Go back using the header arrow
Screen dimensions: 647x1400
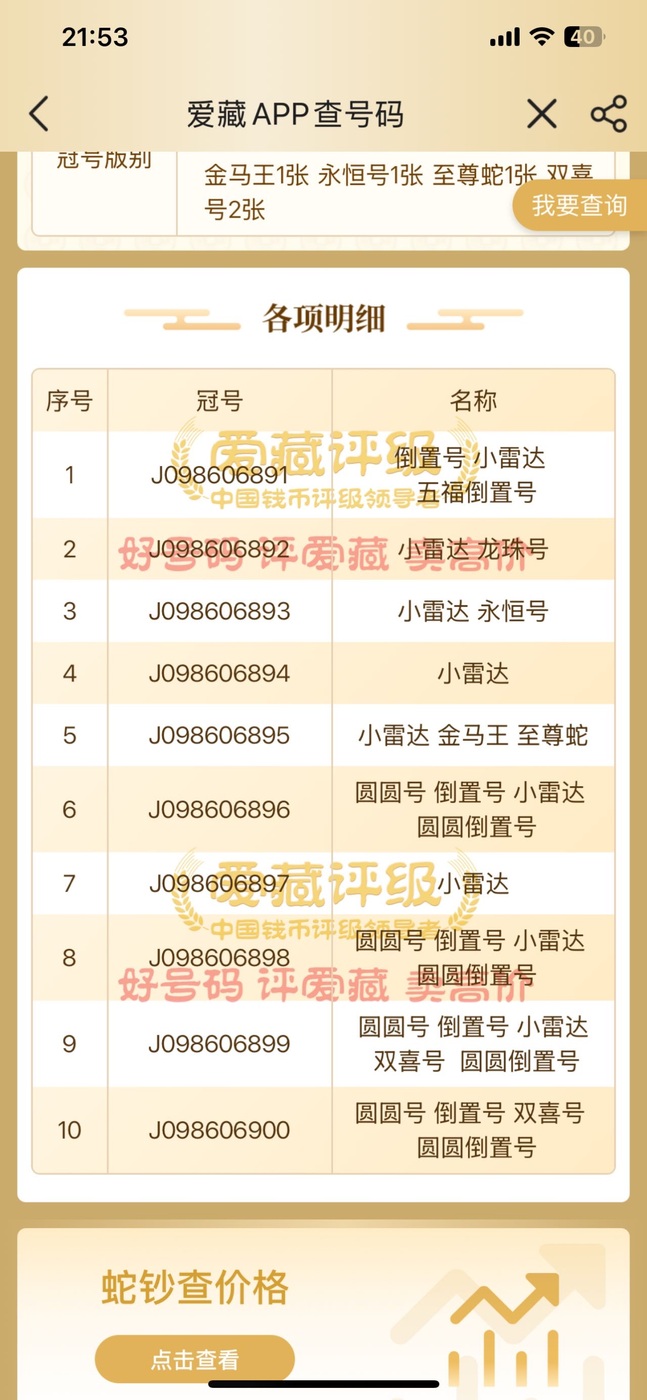(x=39, y=114)
